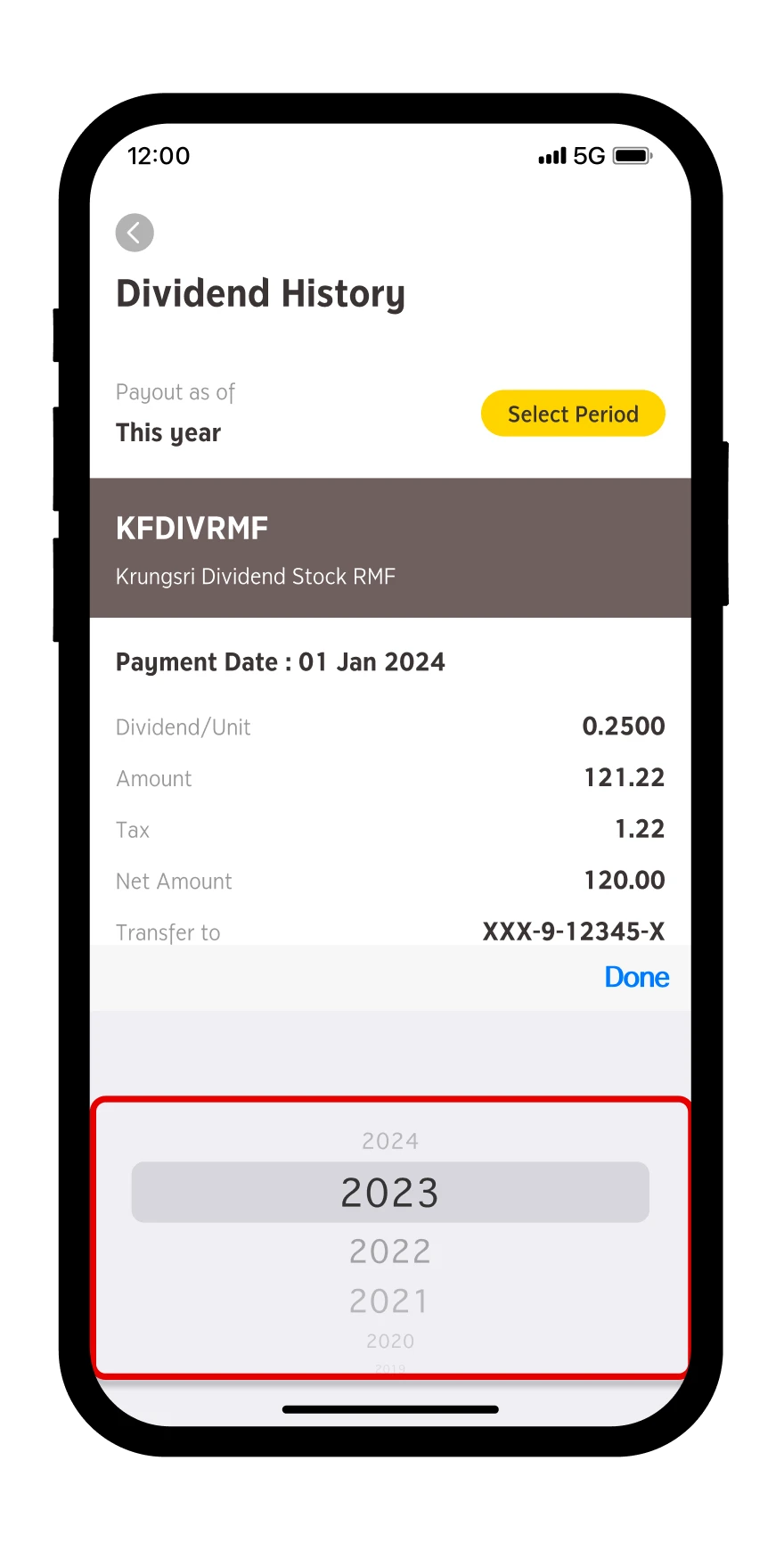
Task: Select 2024 in the year picker
Action: tap(390, 1141)
